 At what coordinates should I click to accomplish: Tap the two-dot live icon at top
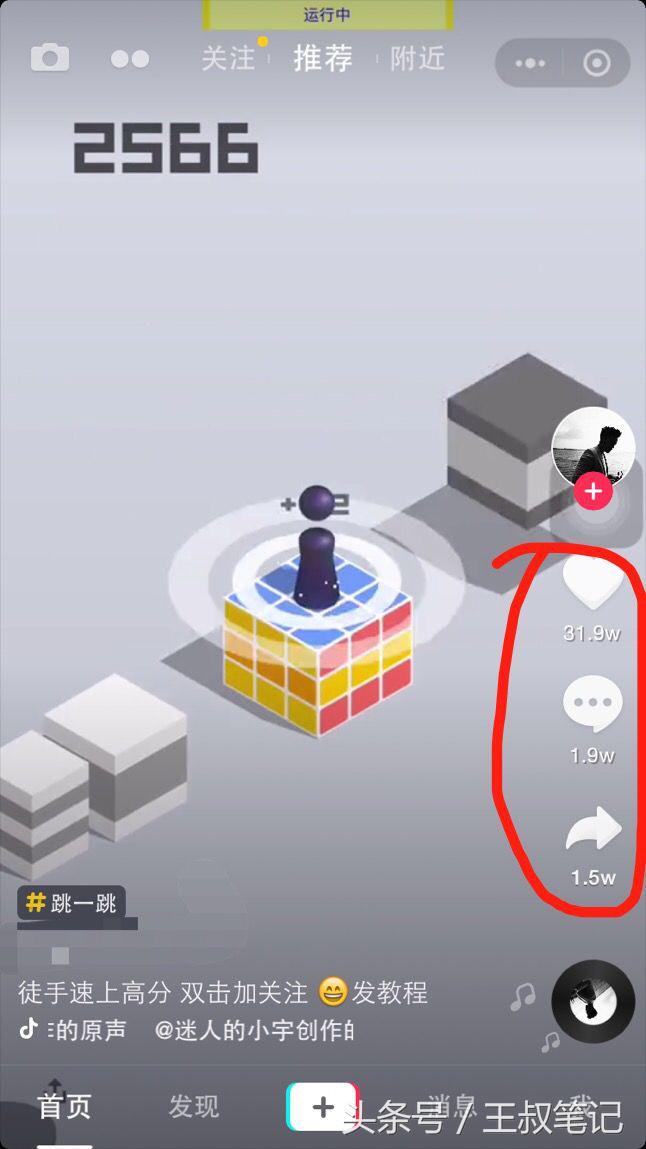[130, 59]
